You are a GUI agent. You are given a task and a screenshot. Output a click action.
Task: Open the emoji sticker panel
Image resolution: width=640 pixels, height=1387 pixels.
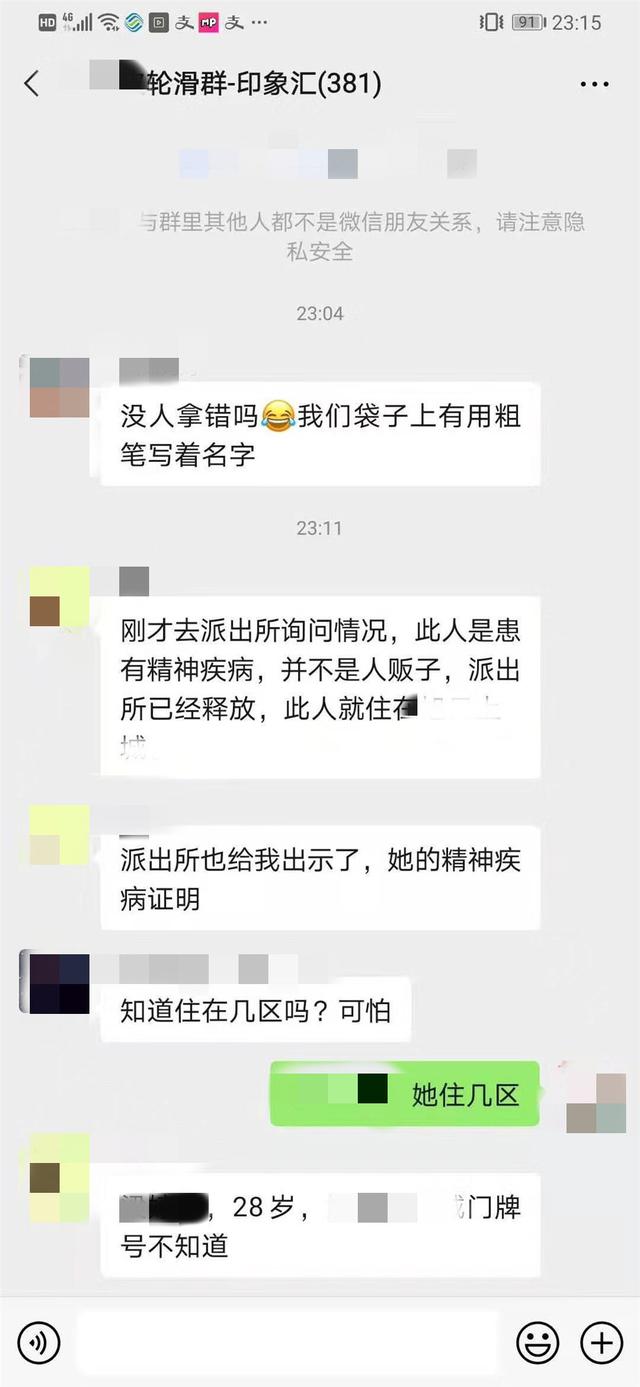(x=537, y=1342)
